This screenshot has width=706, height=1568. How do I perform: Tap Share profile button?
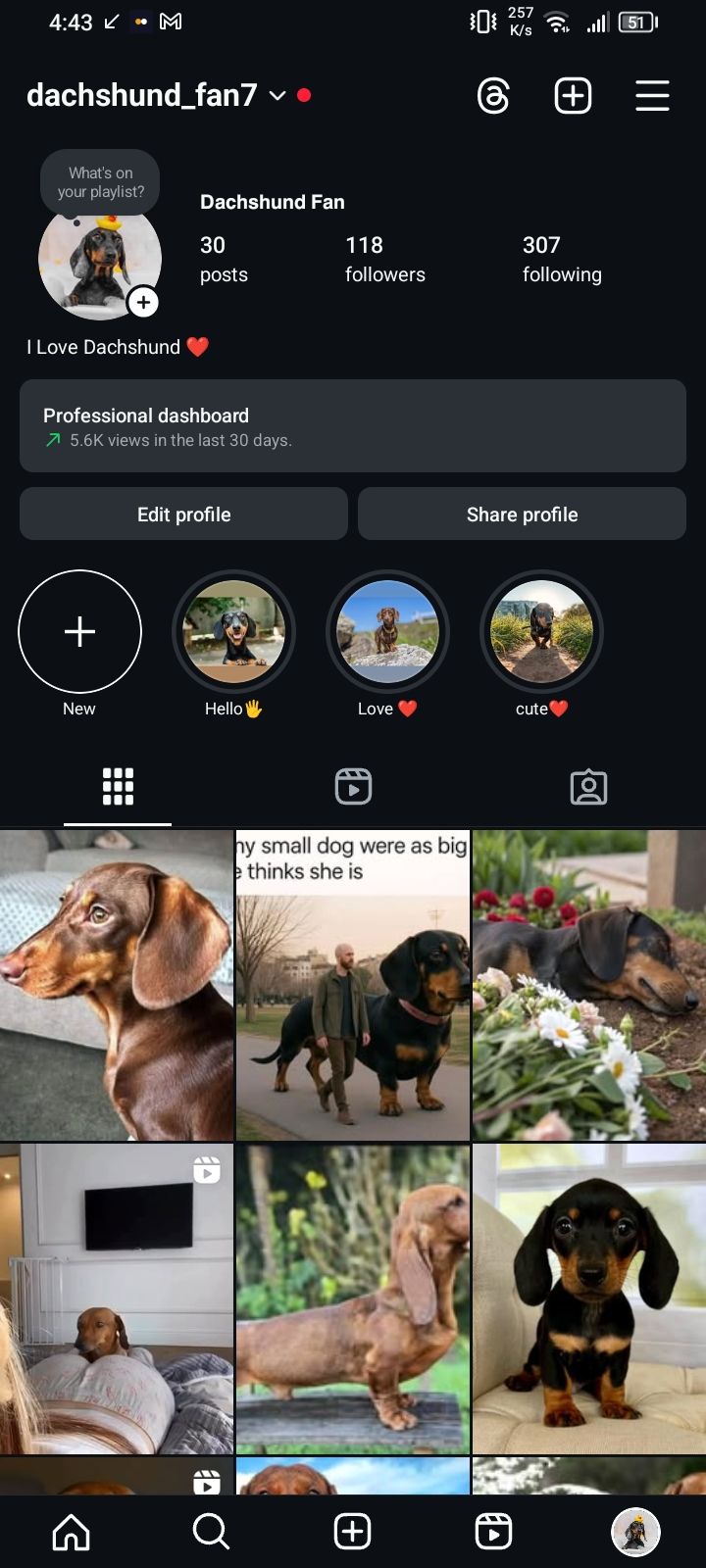tap(522, 514)
